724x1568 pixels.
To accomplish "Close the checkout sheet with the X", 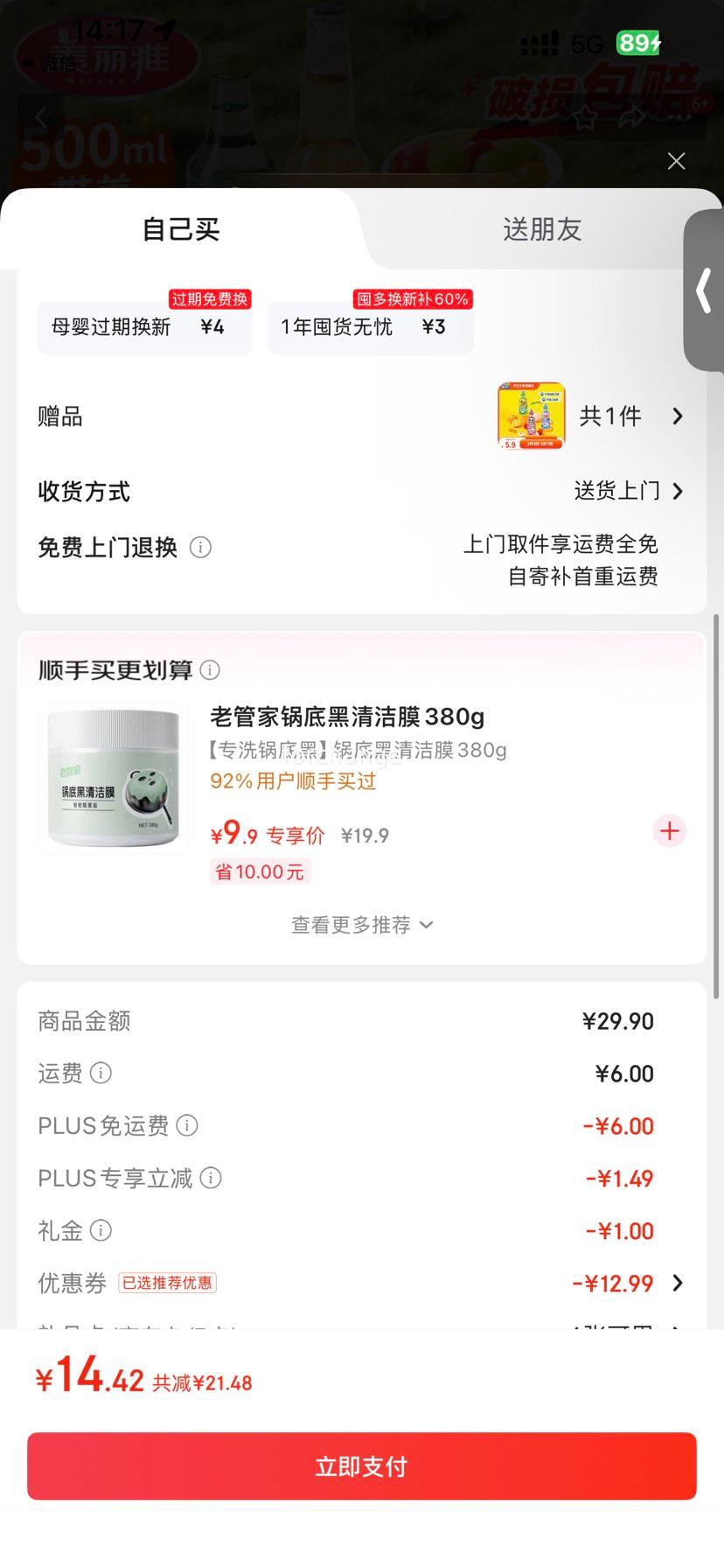I will tap(675, 161).
